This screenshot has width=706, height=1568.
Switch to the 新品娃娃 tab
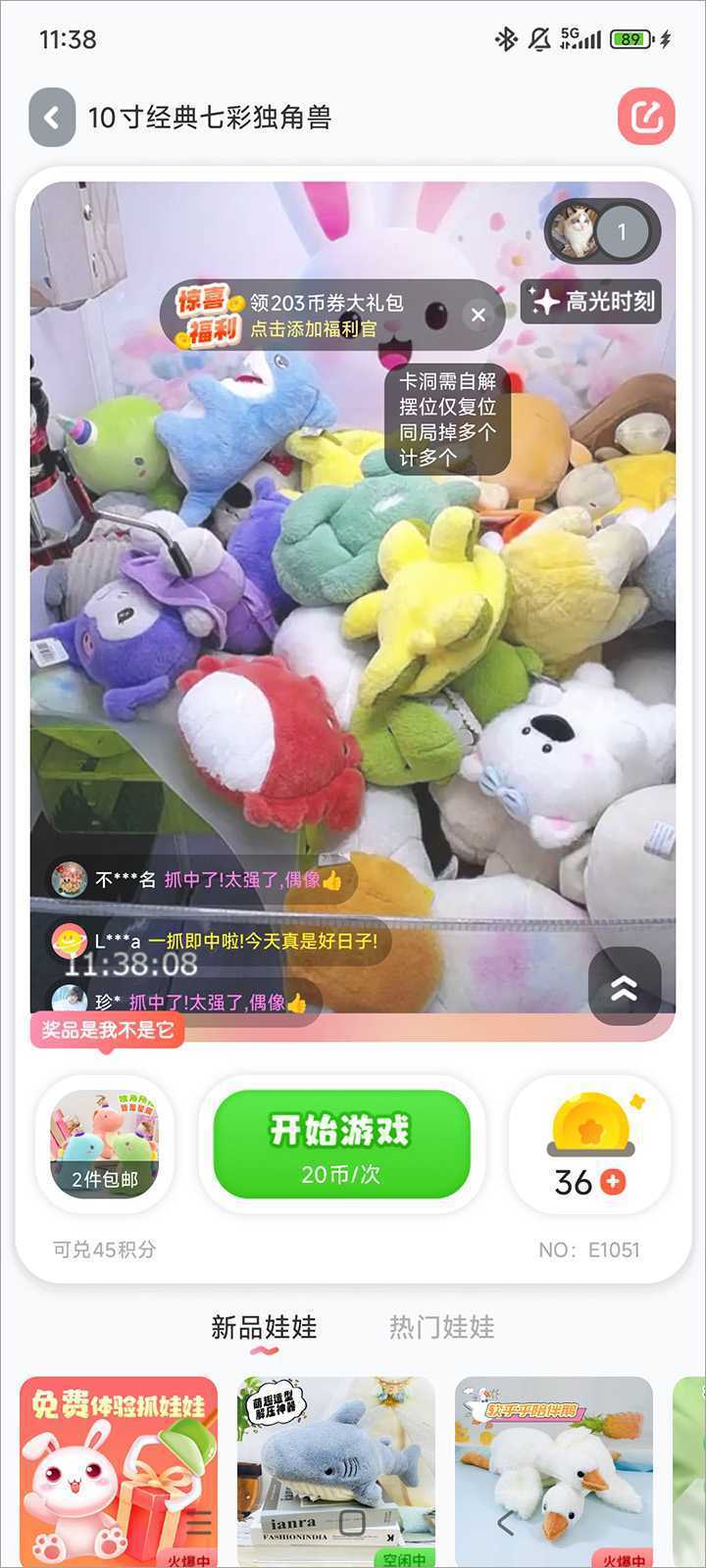[264, 1328]
